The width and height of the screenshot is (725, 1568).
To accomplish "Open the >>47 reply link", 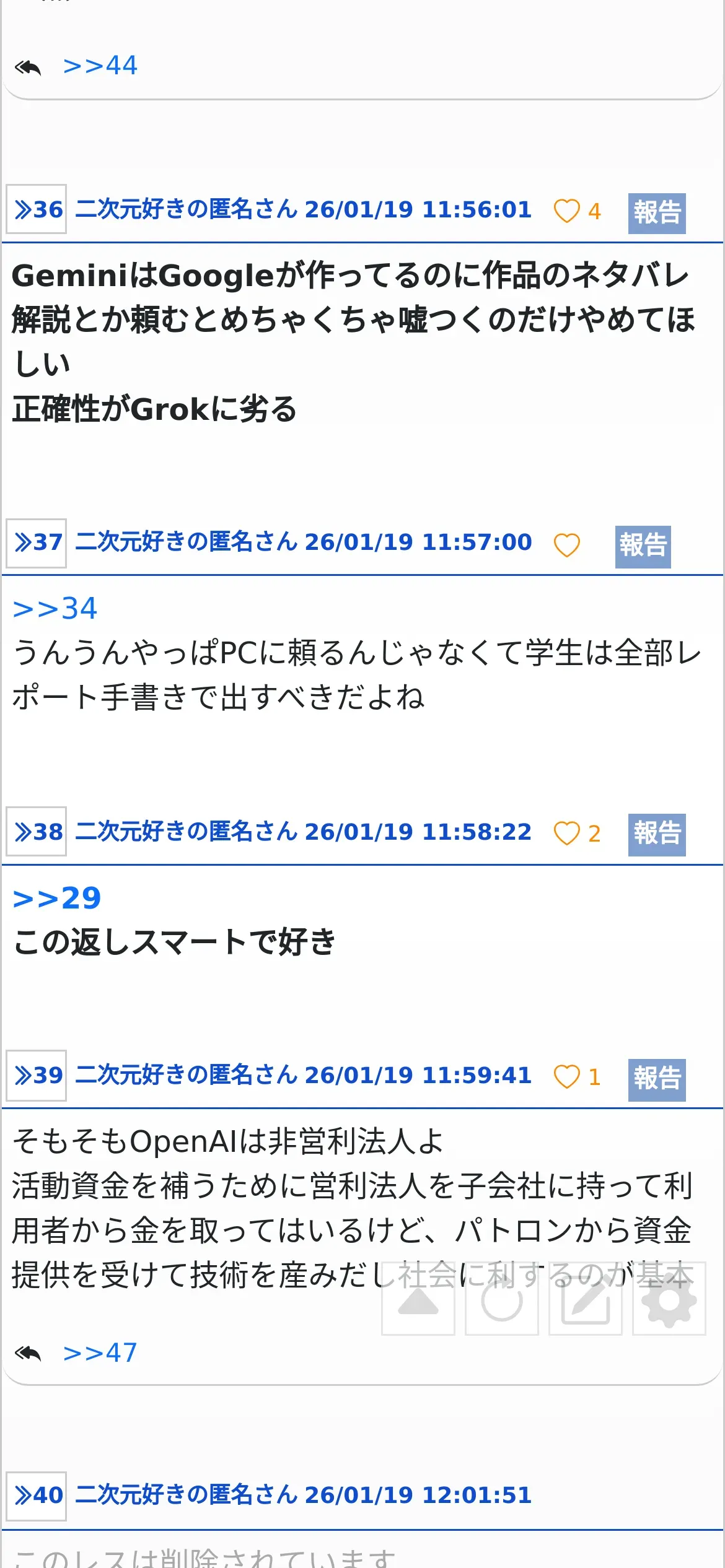I will 100,1353.
